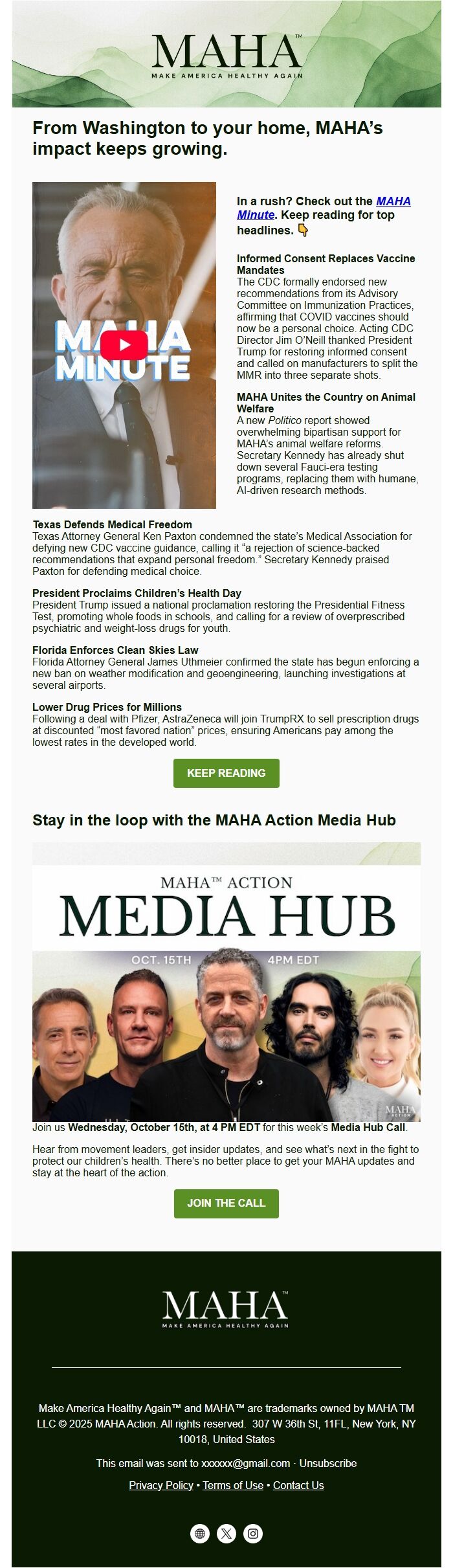
Task: Open the Privacy Policy link
Action: point(161,1484)
